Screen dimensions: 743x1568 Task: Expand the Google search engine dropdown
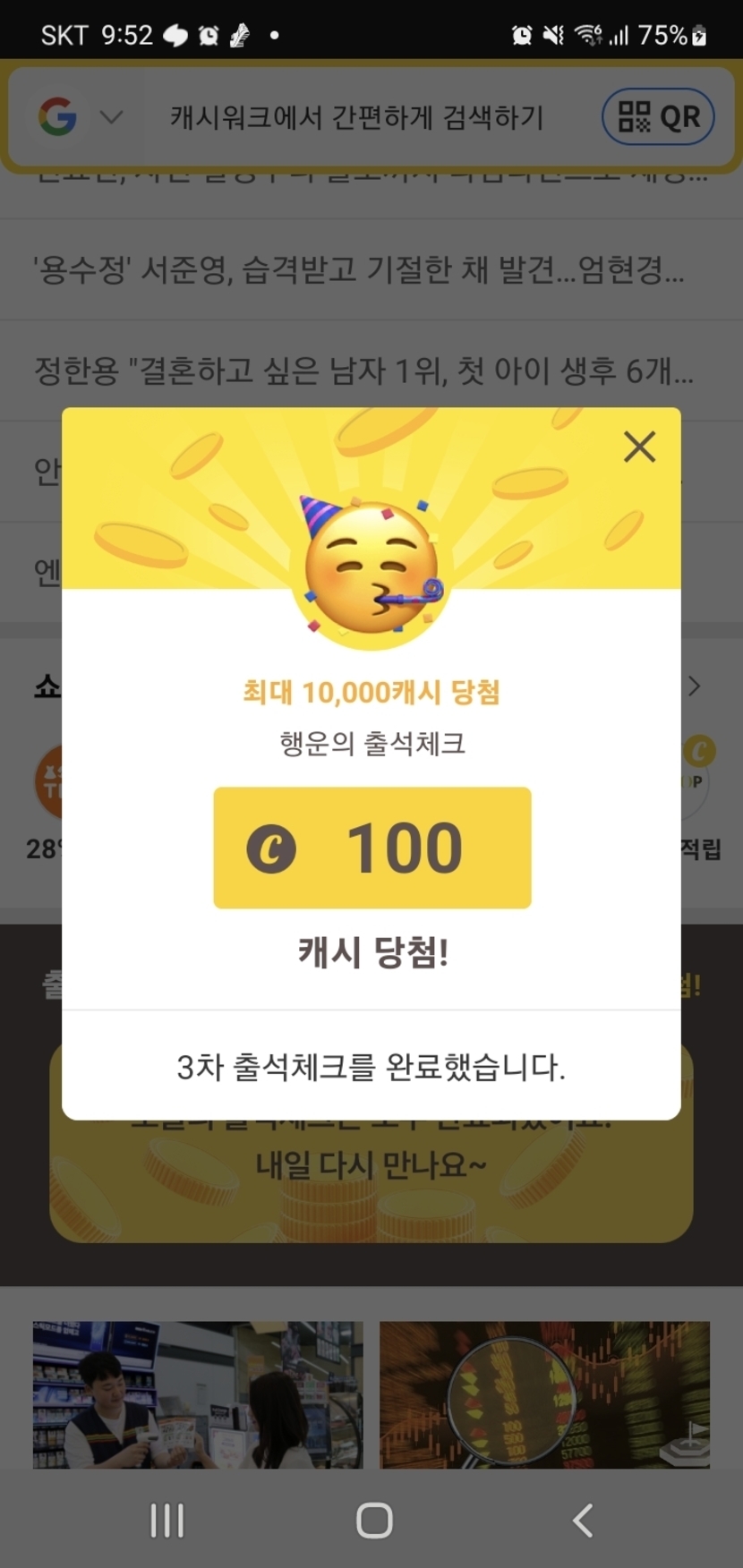[x=111, y=117]
